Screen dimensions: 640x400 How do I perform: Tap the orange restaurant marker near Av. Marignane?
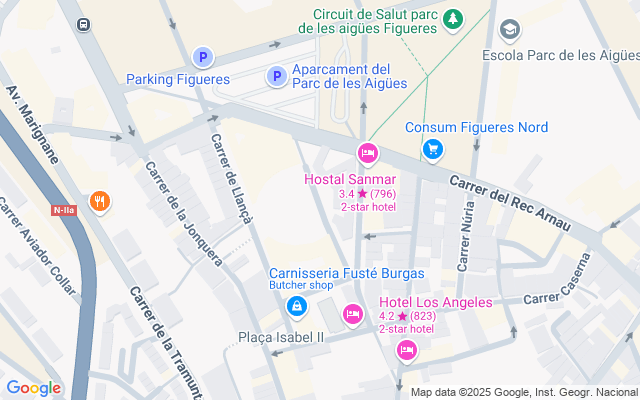click(x=99, y=201)
